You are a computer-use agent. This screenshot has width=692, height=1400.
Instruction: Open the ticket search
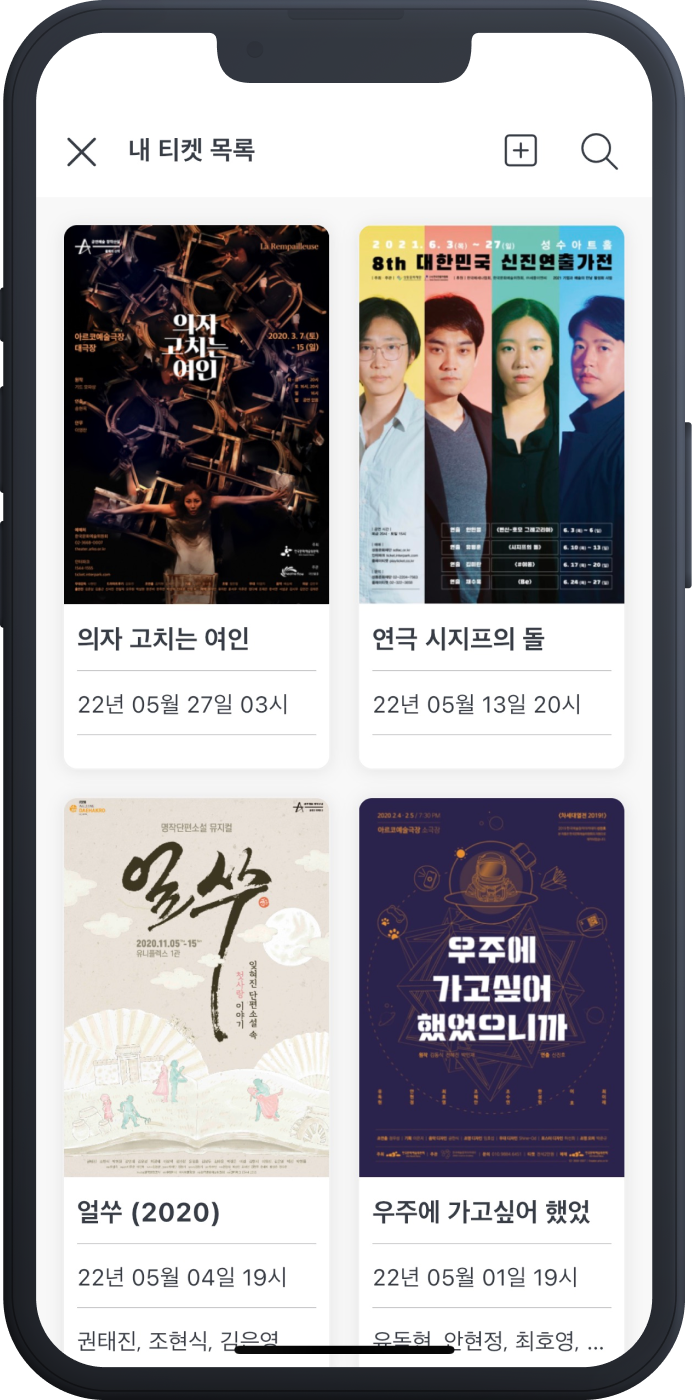pyautogui.click(x=599, y=151)
